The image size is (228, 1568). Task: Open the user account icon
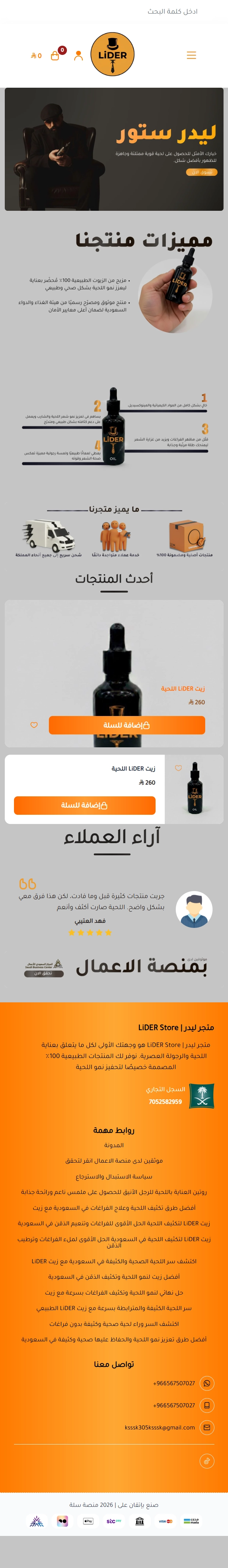pyautogui.click(x=78, y=55)
